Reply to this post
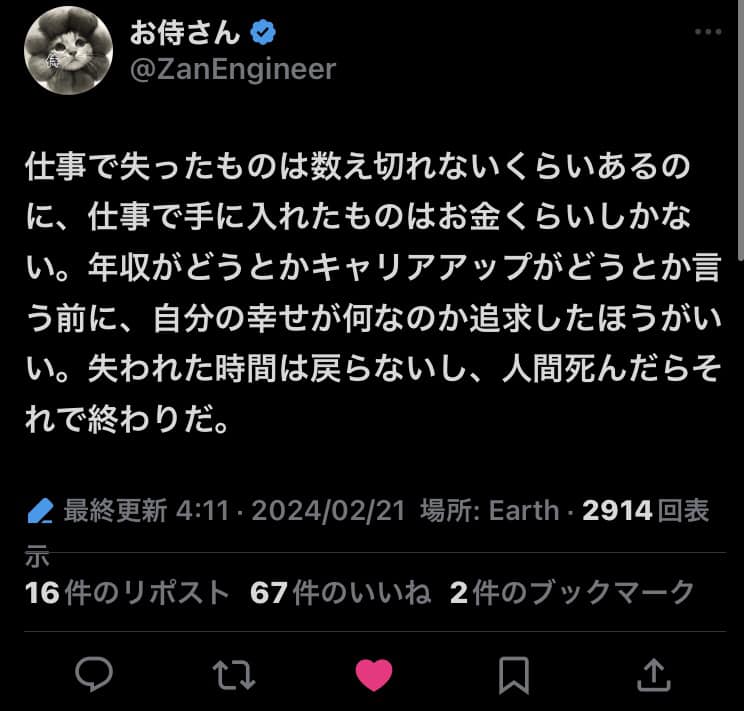744x711 pixels. [x=94, y=675]
